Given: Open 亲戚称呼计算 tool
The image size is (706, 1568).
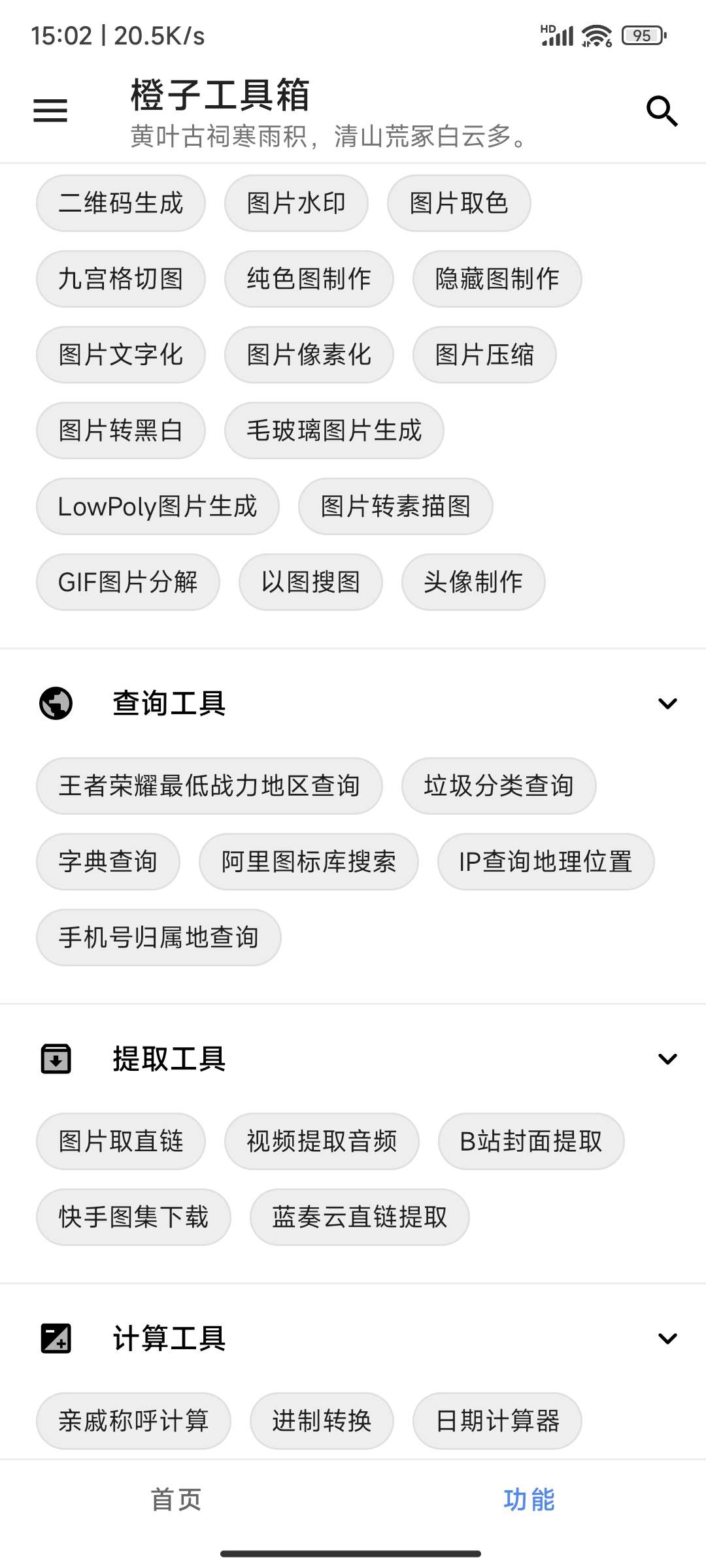Looking at the screenshot, I should click(133, 1421).
